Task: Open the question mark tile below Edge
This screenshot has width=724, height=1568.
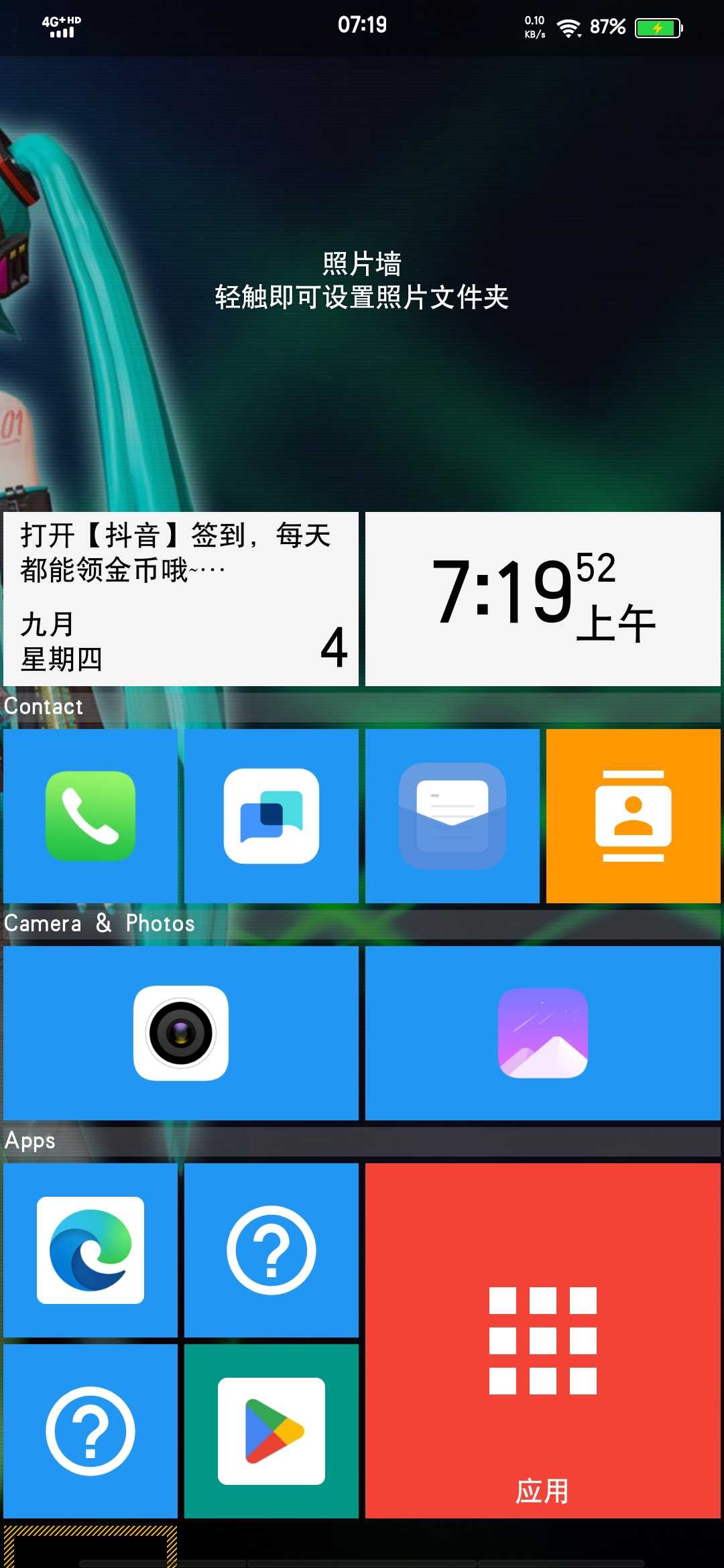Action: [90, 1431]
